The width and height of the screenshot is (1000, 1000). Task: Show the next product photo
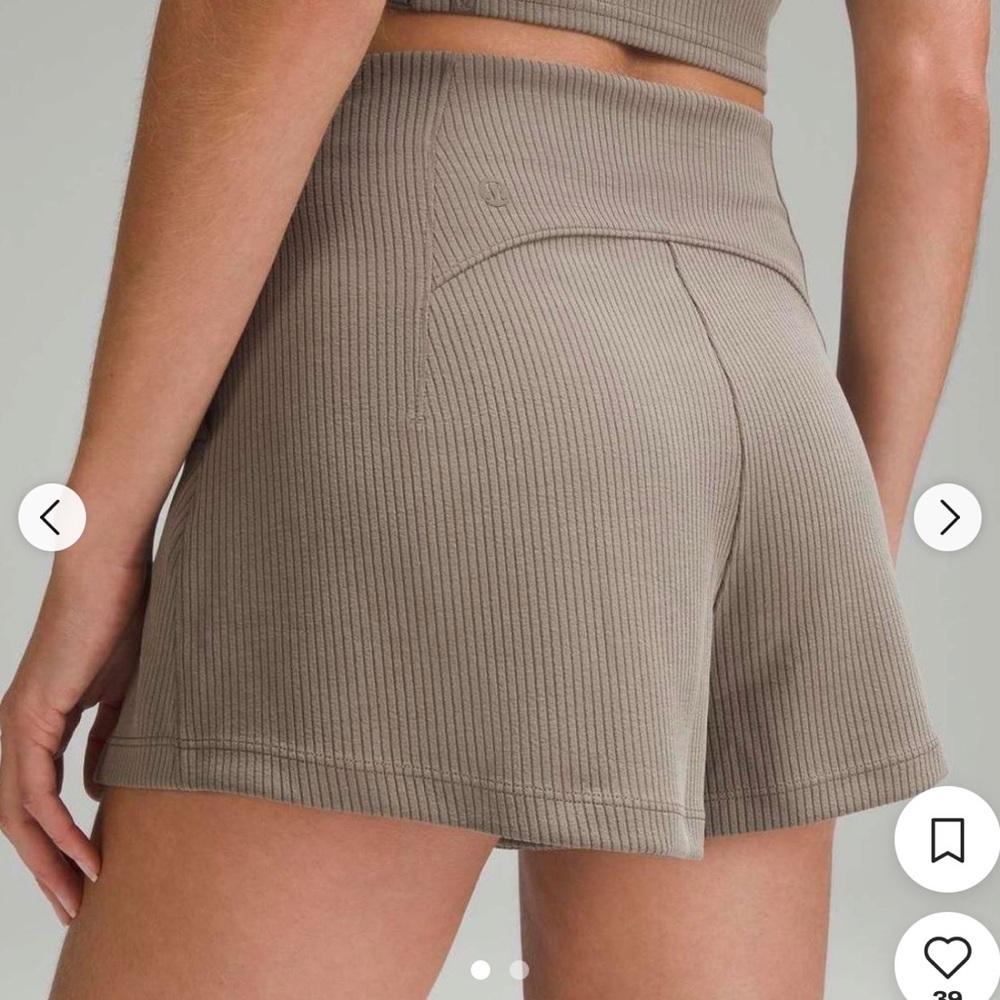point(947,517)
